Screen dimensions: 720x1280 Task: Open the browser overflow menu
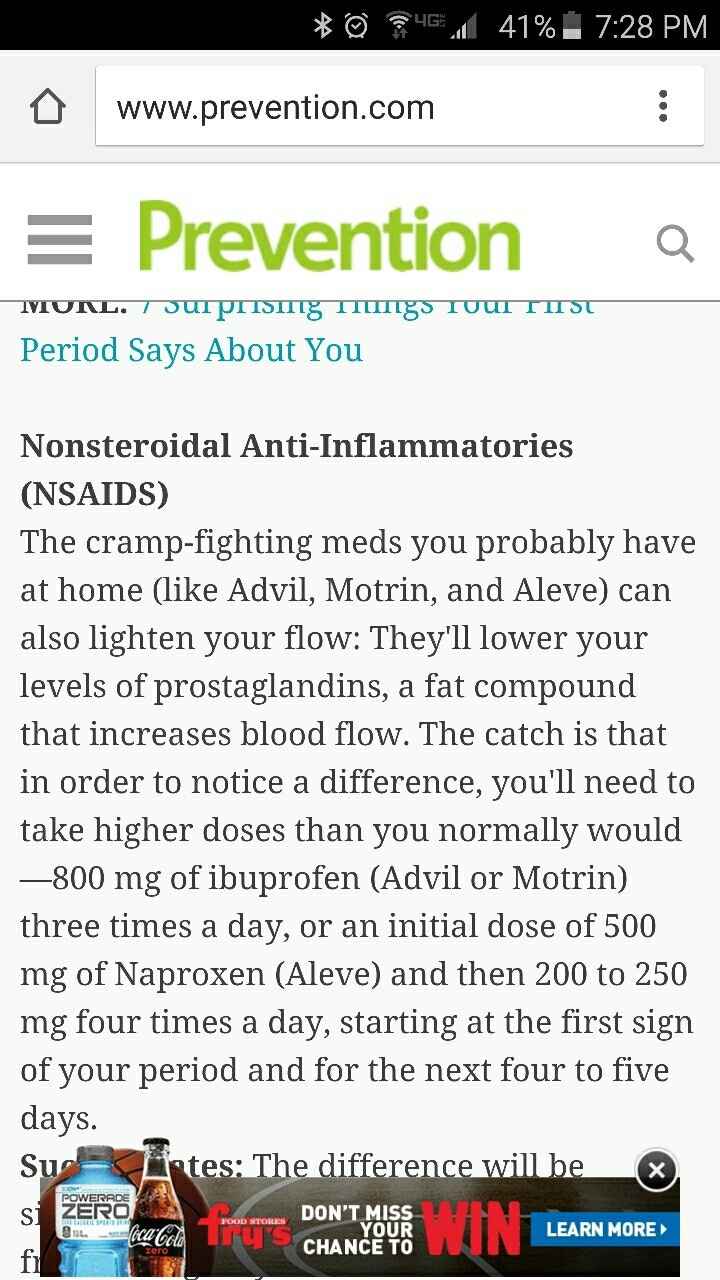[663, 107]
